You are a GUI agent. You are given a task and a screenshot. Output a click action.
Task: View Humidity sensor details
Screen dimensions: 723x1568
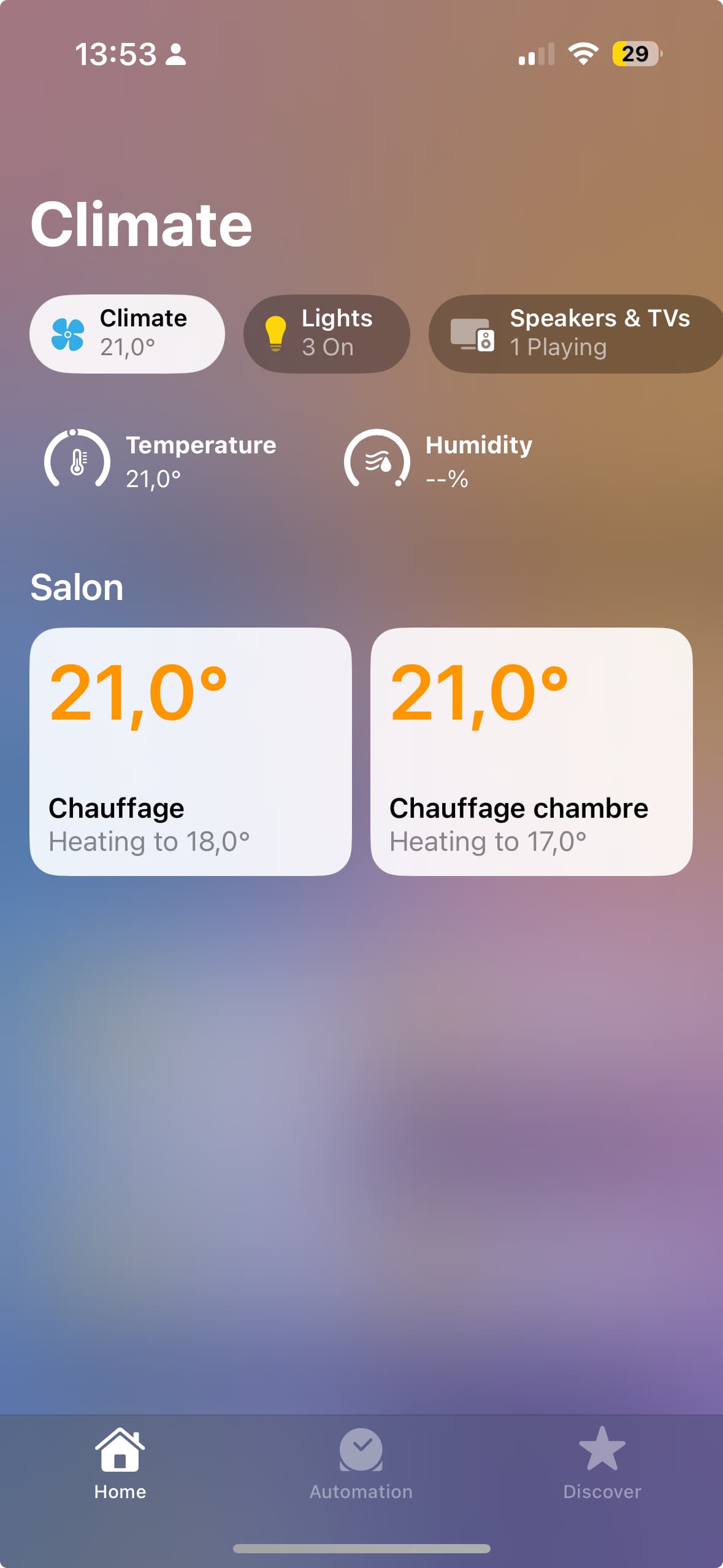439,460
